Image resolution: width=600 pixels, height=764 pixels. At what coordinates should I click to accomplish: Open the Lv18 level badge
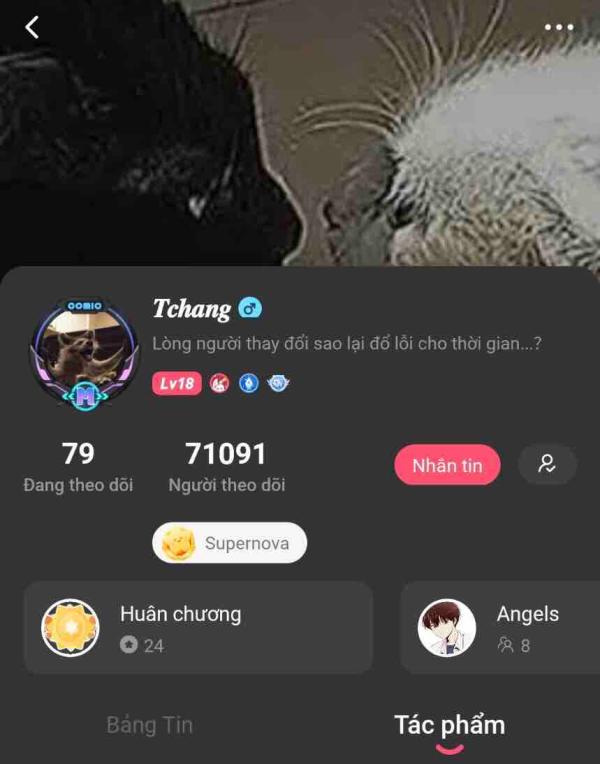click(177, 383)
